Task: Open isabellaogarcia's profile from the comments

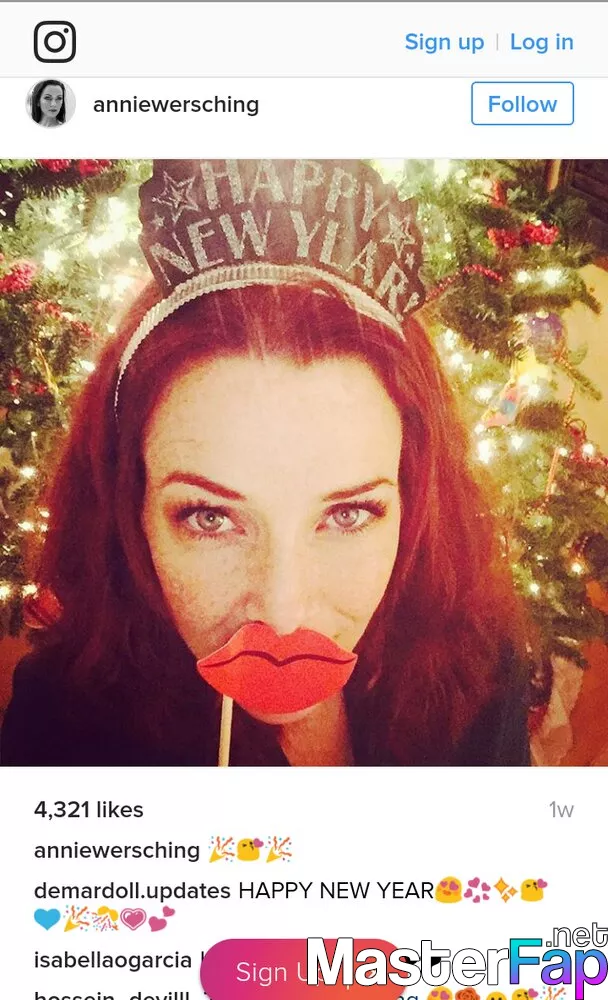Action: 112,960
